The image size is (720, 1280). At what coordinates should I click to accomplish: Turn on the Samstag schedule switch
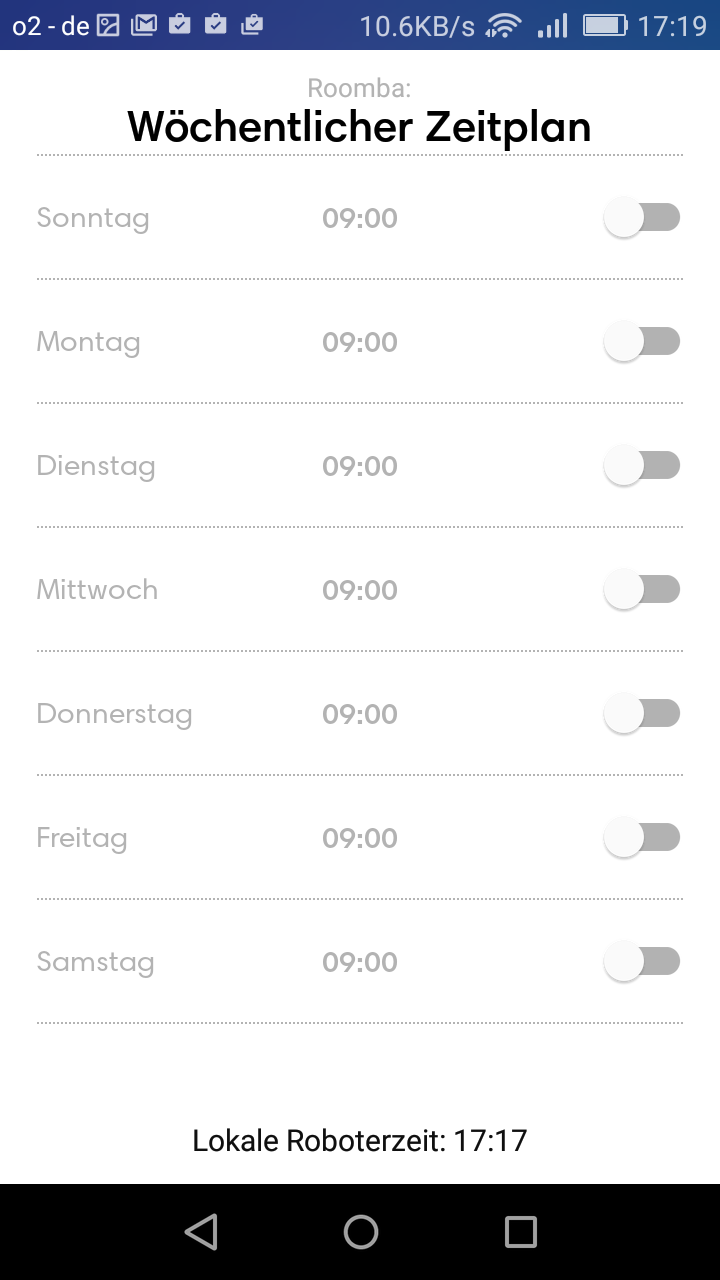coord(642,962)
